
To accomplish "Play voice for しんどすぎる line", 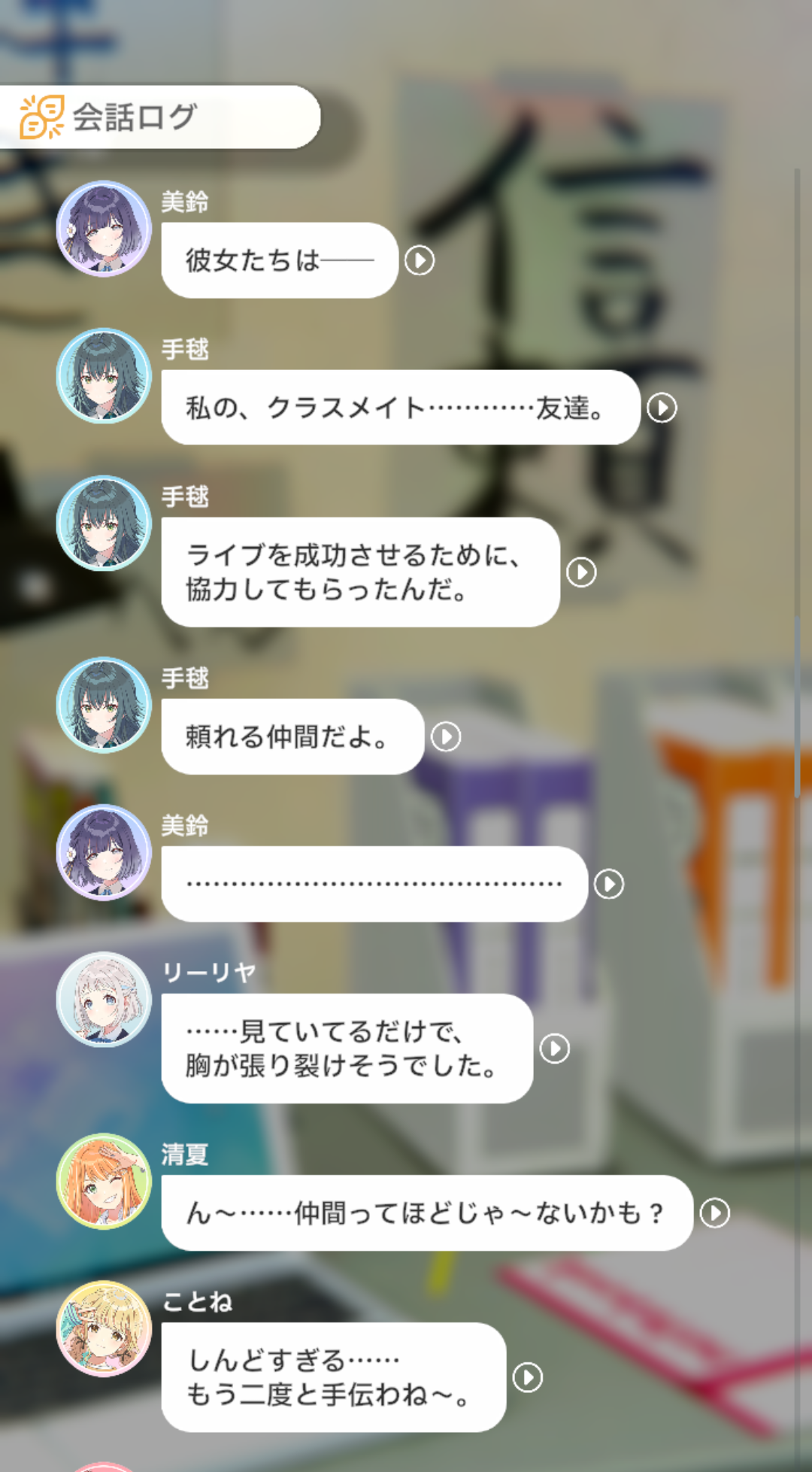I will tap(528, 1377).
